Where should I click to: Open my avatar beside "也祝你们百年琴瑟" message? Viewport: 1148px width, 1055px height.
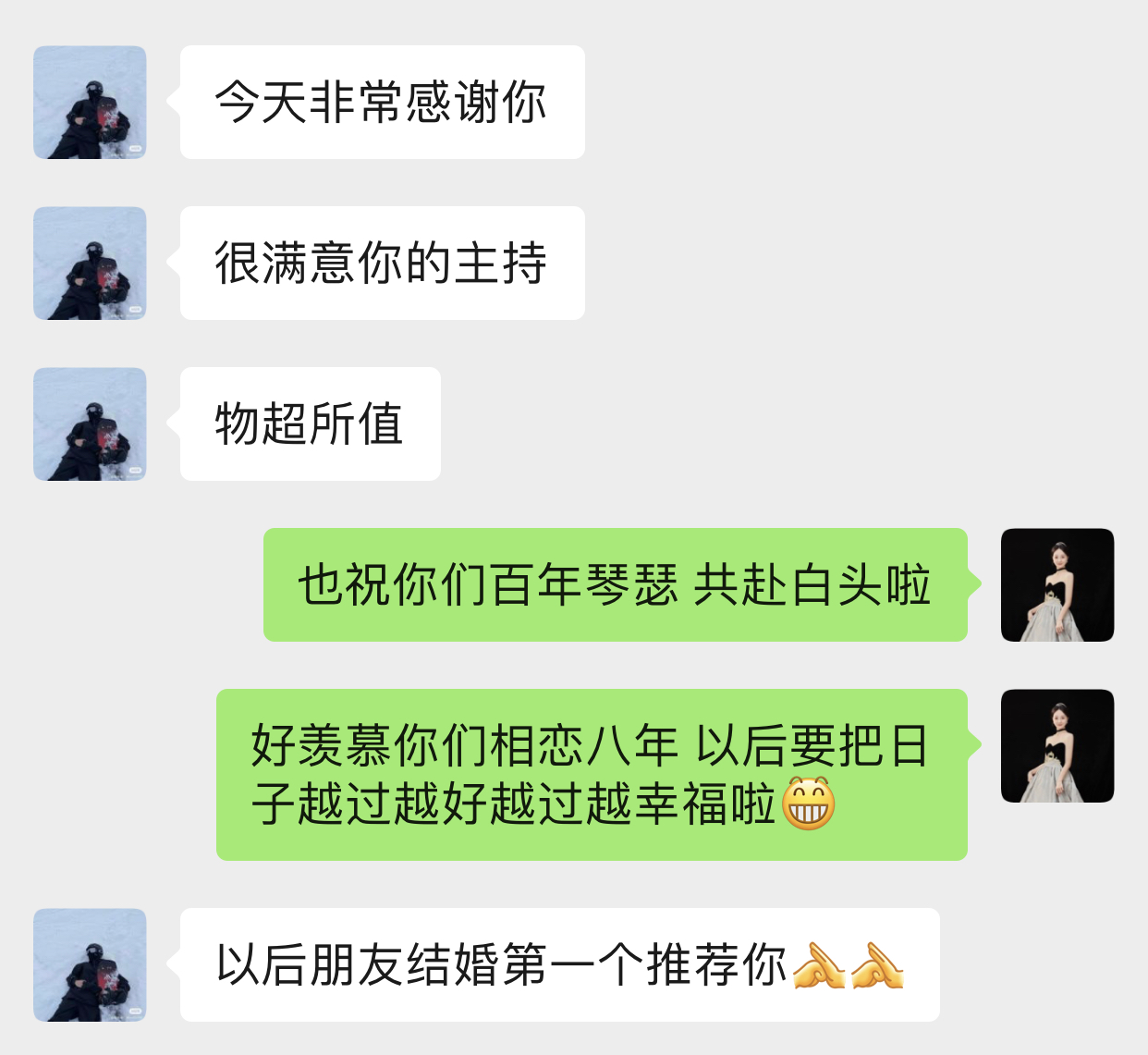point(1057,585)
